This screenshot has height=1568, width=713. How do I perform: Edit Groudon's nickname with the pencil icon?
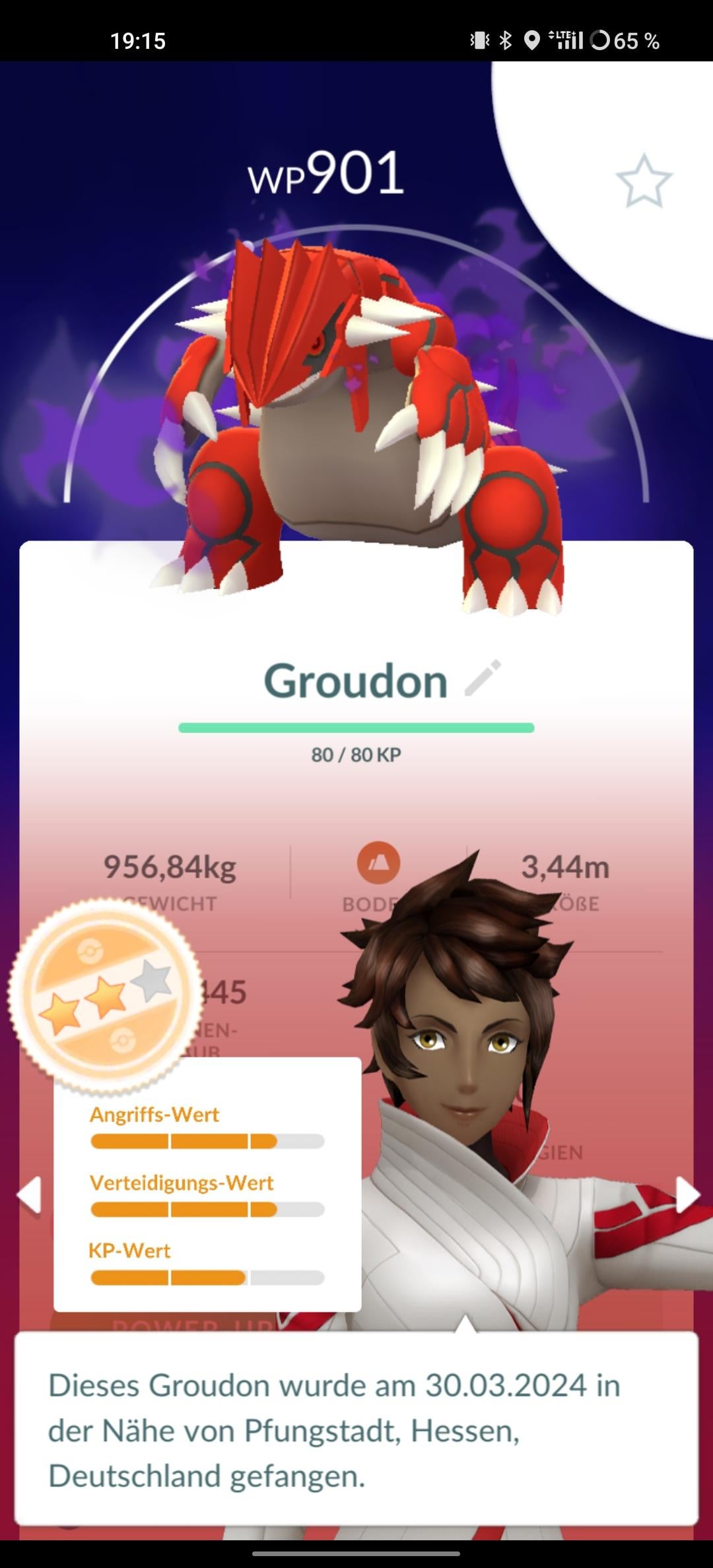(483, 678)
